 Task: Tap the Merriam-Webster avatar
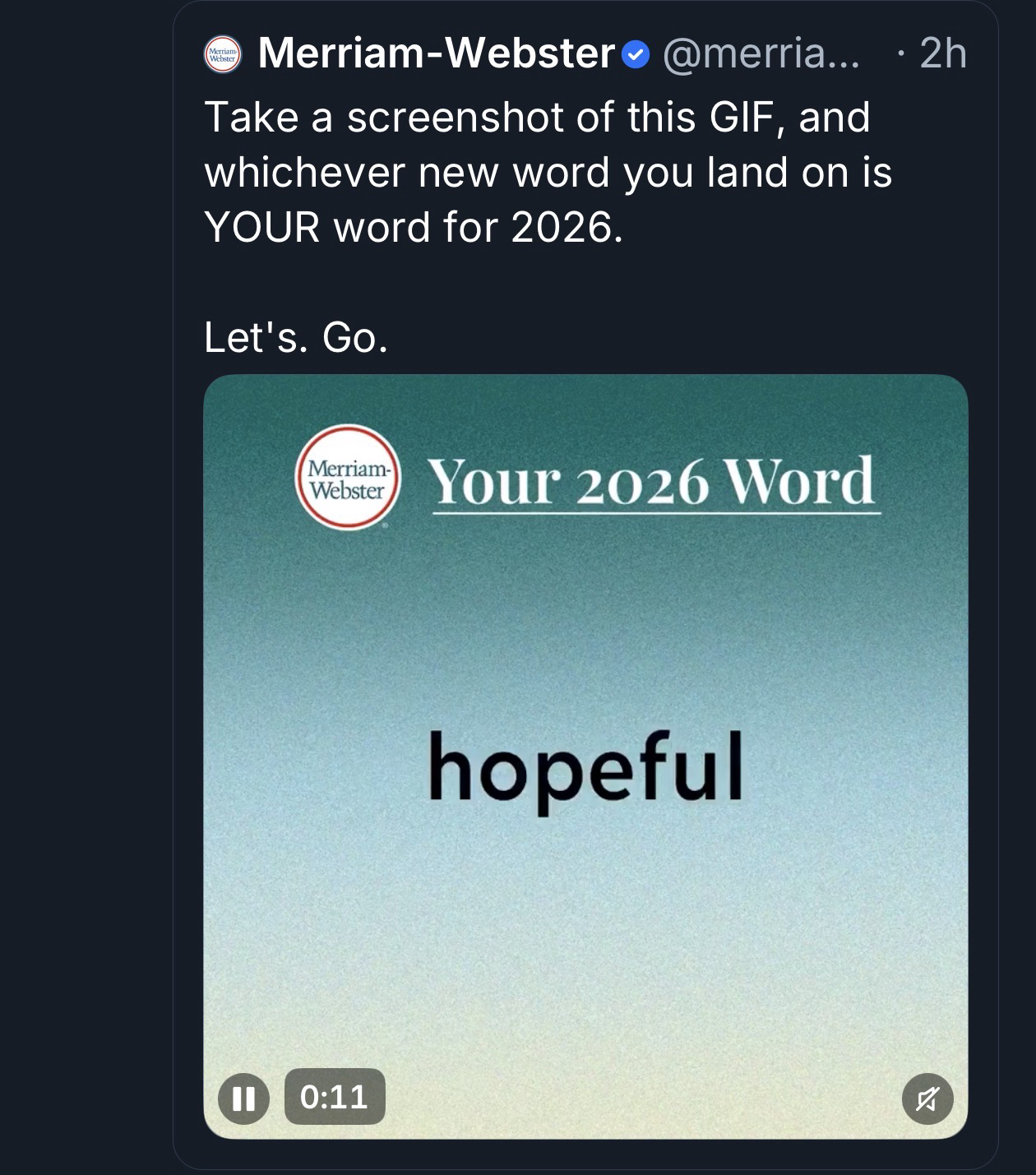[222, 55]
